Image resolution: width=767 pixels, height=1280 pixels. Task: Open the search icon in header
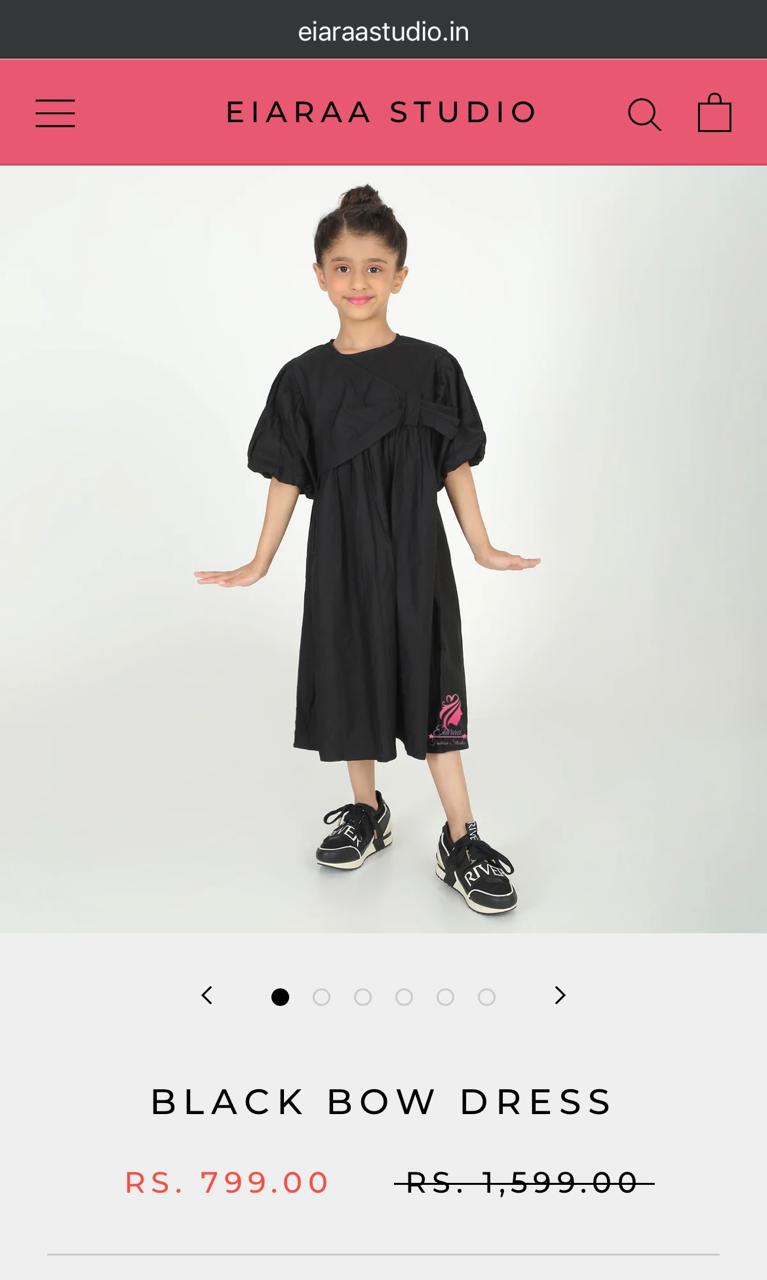pyautogui.click(x=644, y=114)
